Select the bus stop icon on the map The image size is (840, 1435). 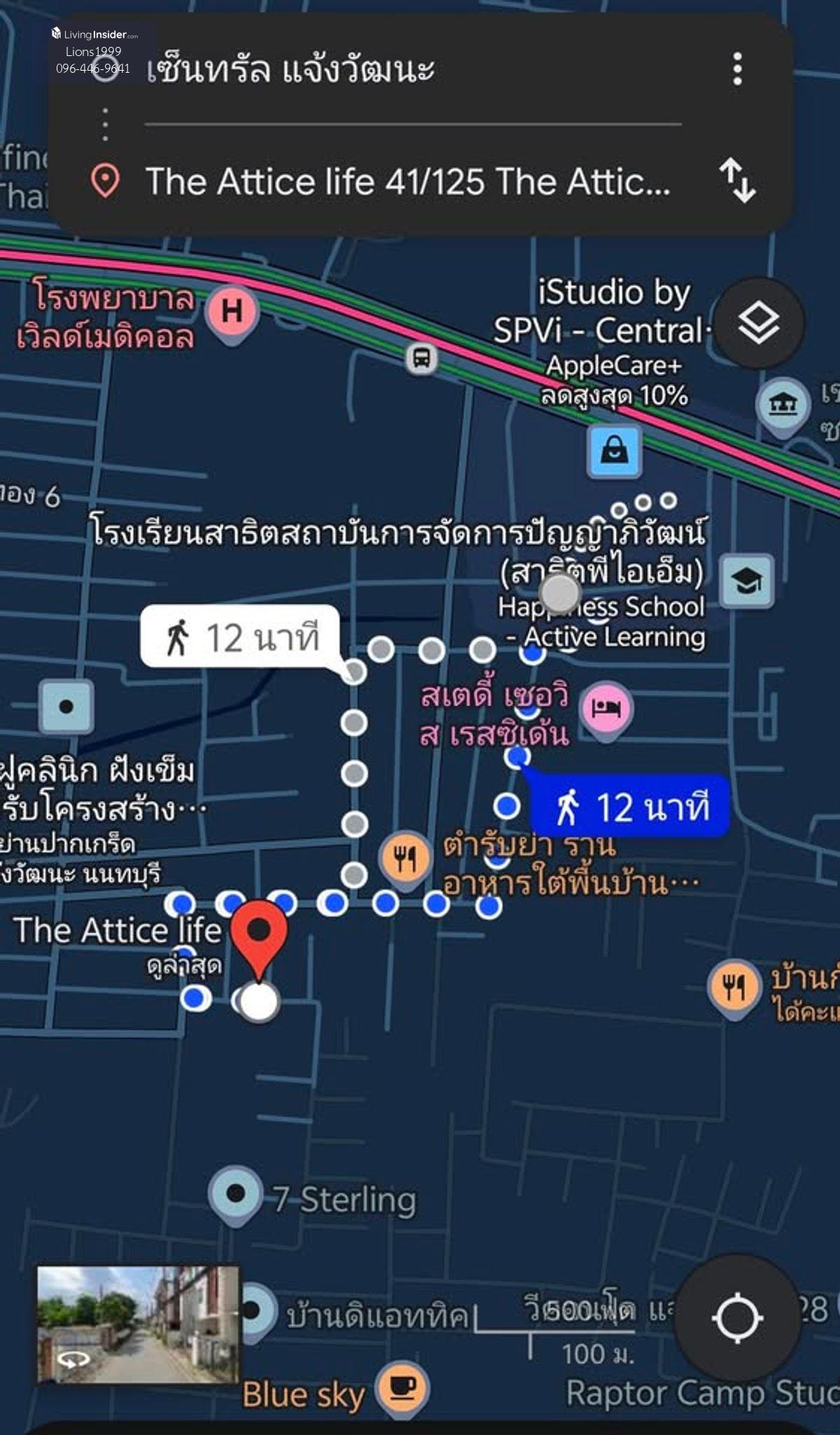pos(421,358)
